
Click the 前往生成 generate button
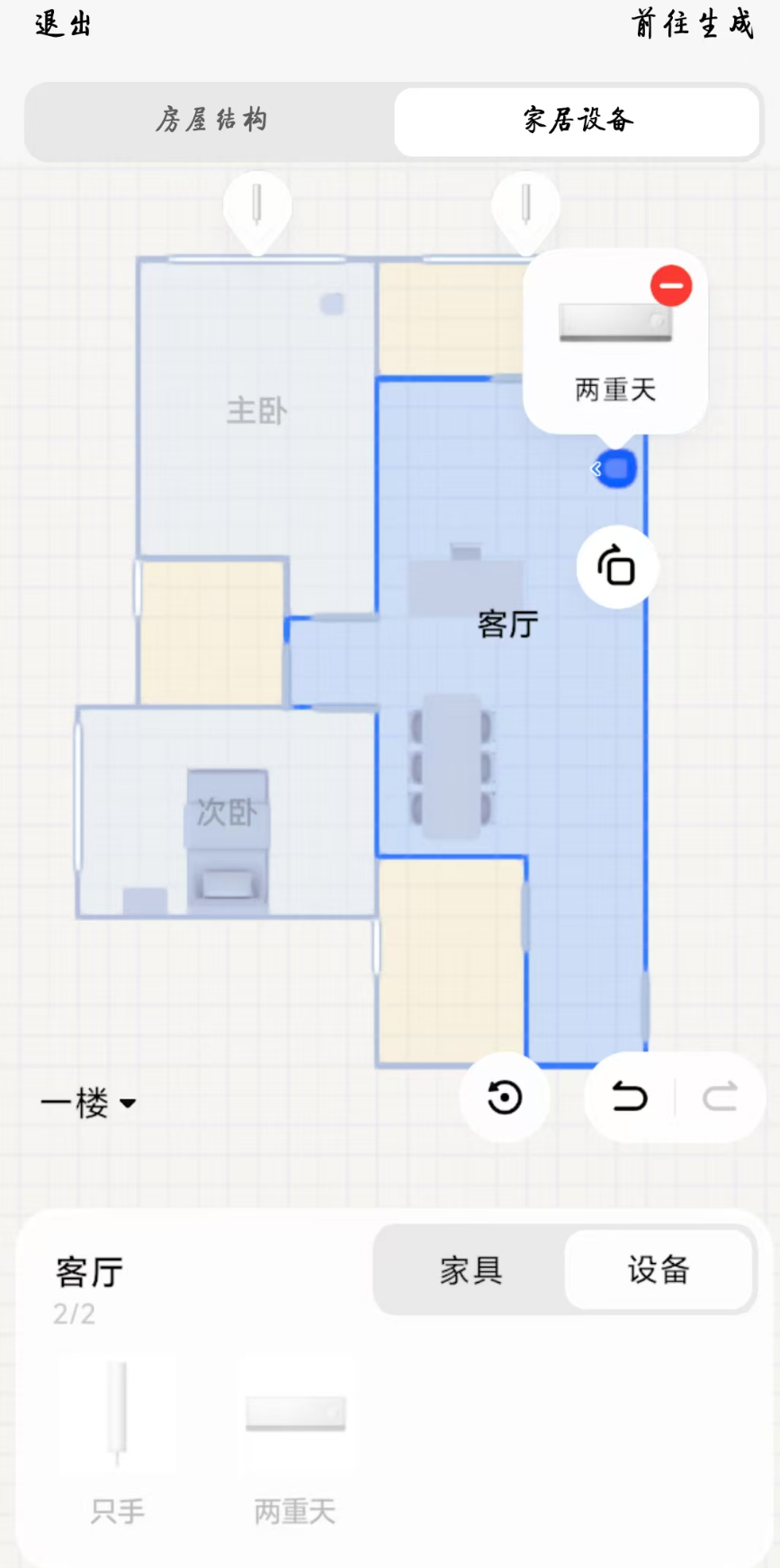[692, 24]
